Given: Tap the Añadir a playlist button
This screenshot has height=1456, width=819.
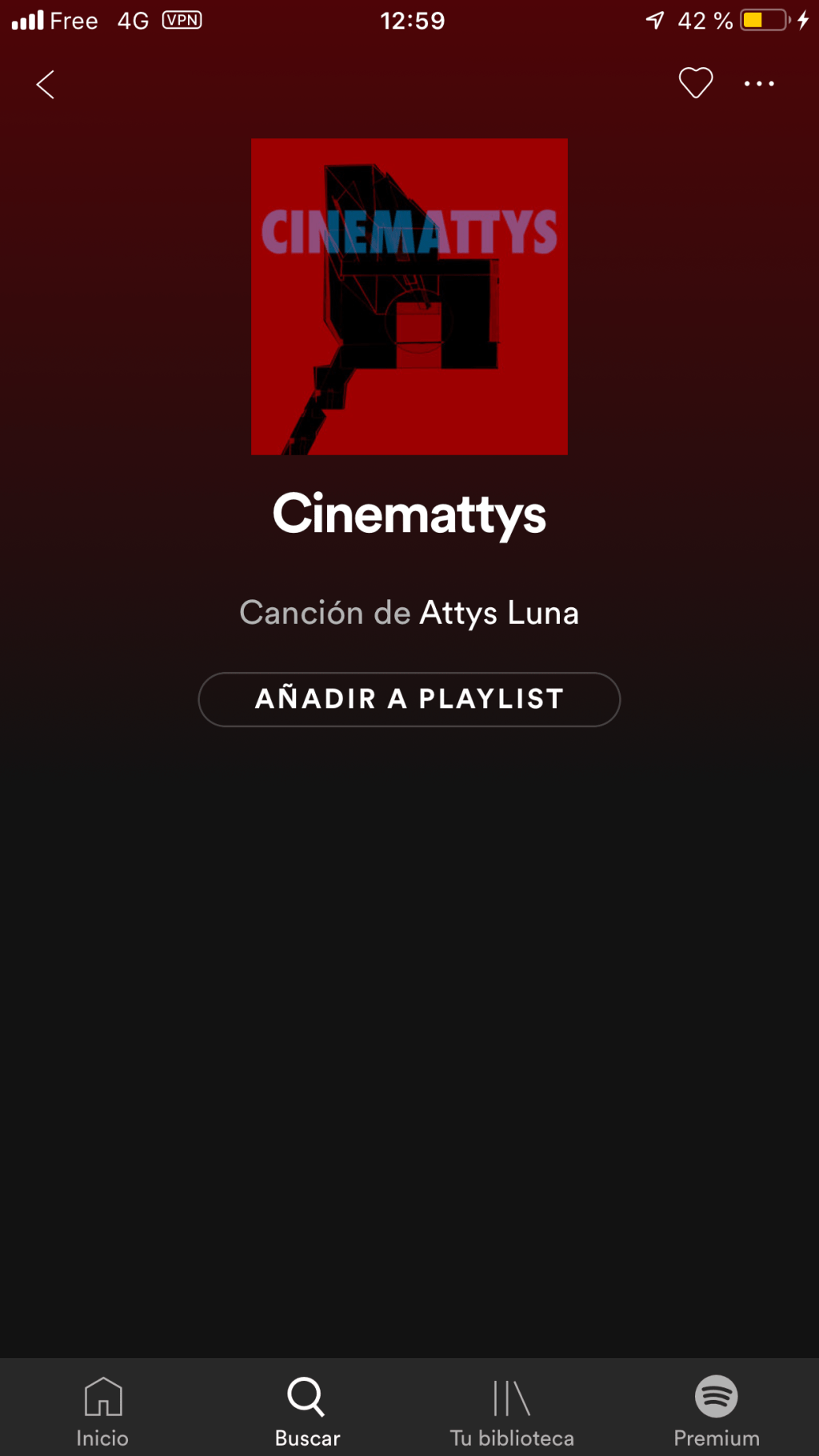Looking at the screenshot, I should pyautogui.click(x=409, y=699).
